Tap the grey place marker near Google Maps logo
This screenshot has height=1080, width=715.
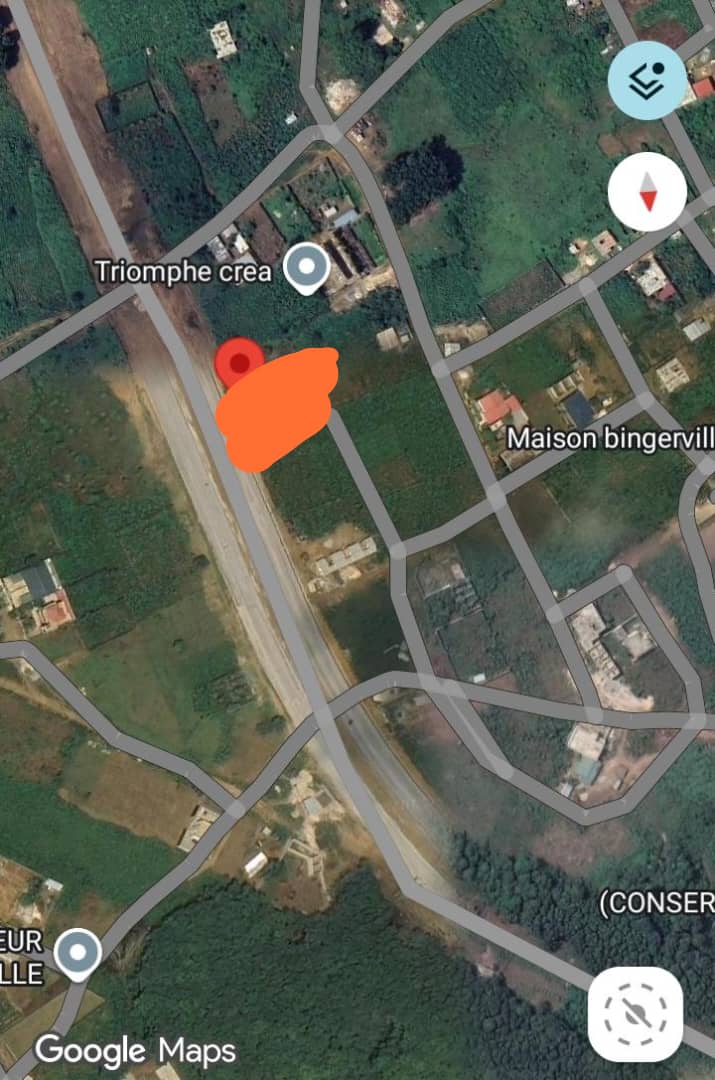click(x=77, y=952)
